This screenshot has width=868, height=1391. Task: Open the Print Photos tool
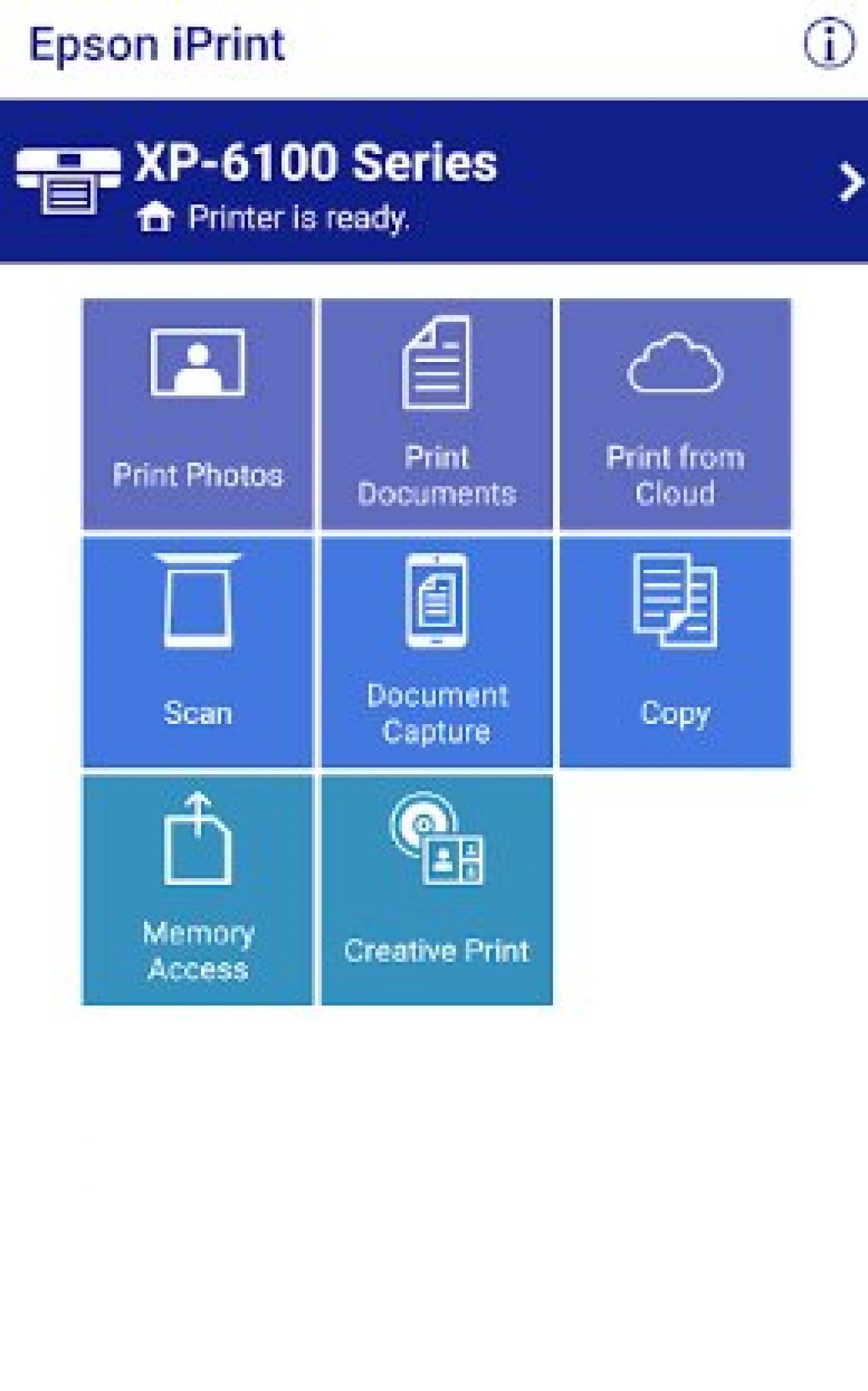tap(199, 411)
